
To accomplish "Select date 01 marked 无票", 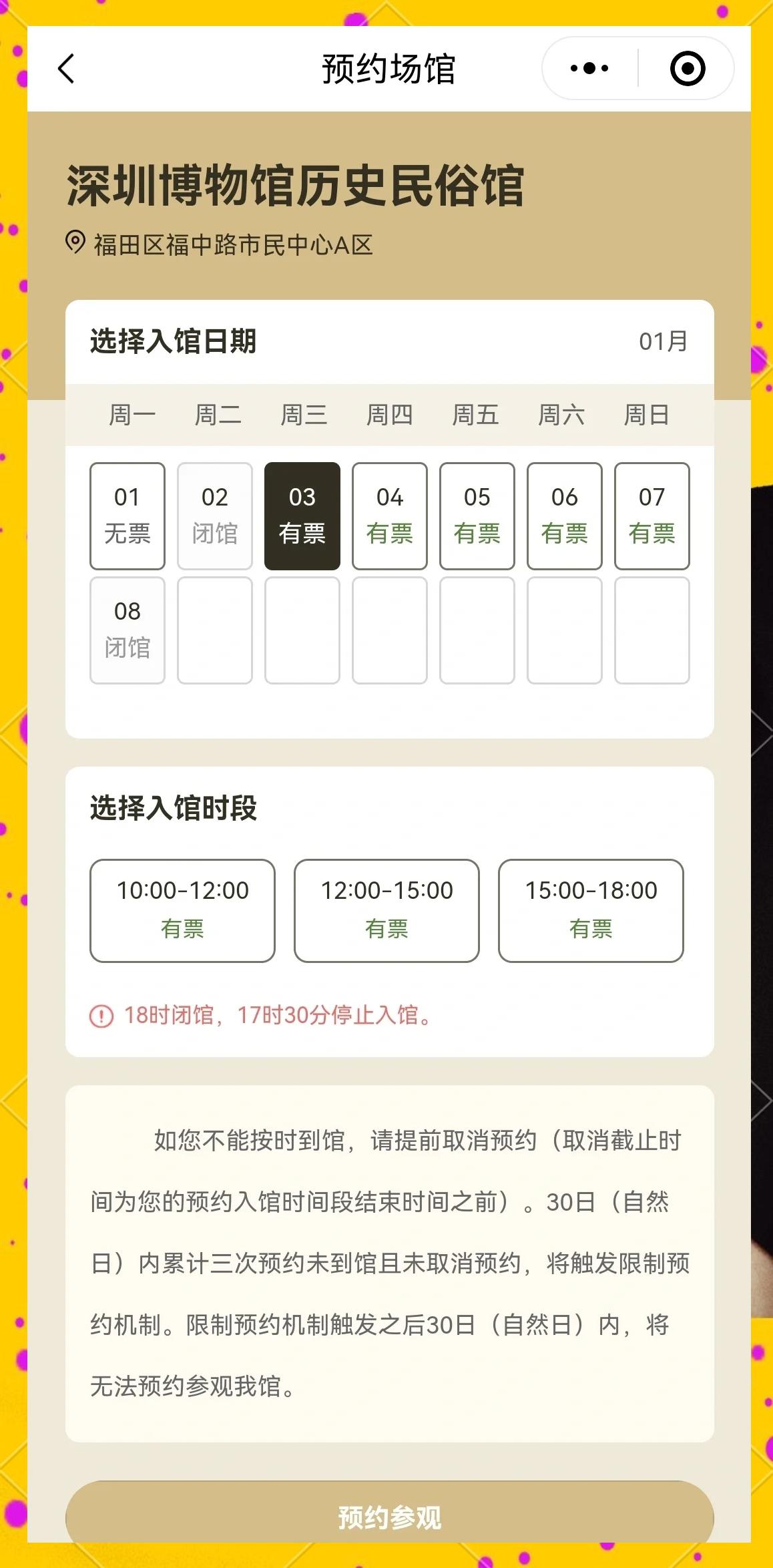I will [127, 516].
